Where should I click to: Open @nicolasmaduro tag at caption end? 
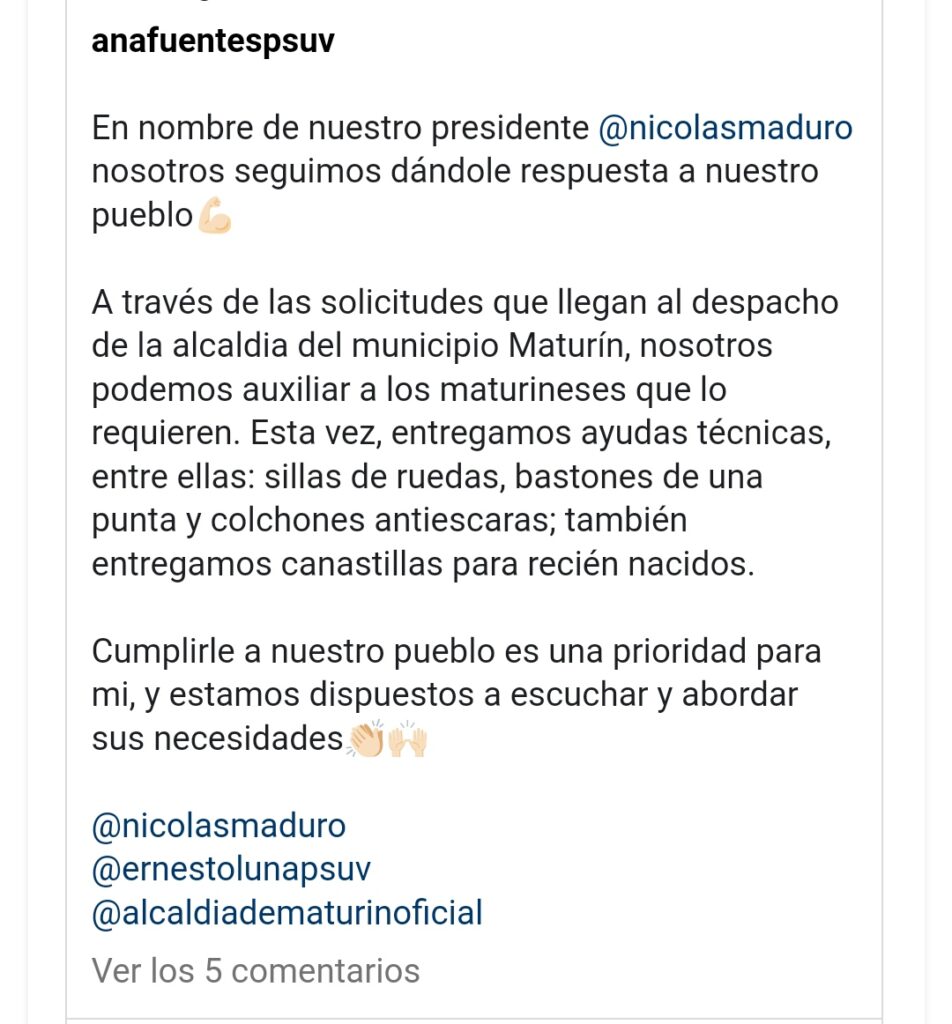219,826
